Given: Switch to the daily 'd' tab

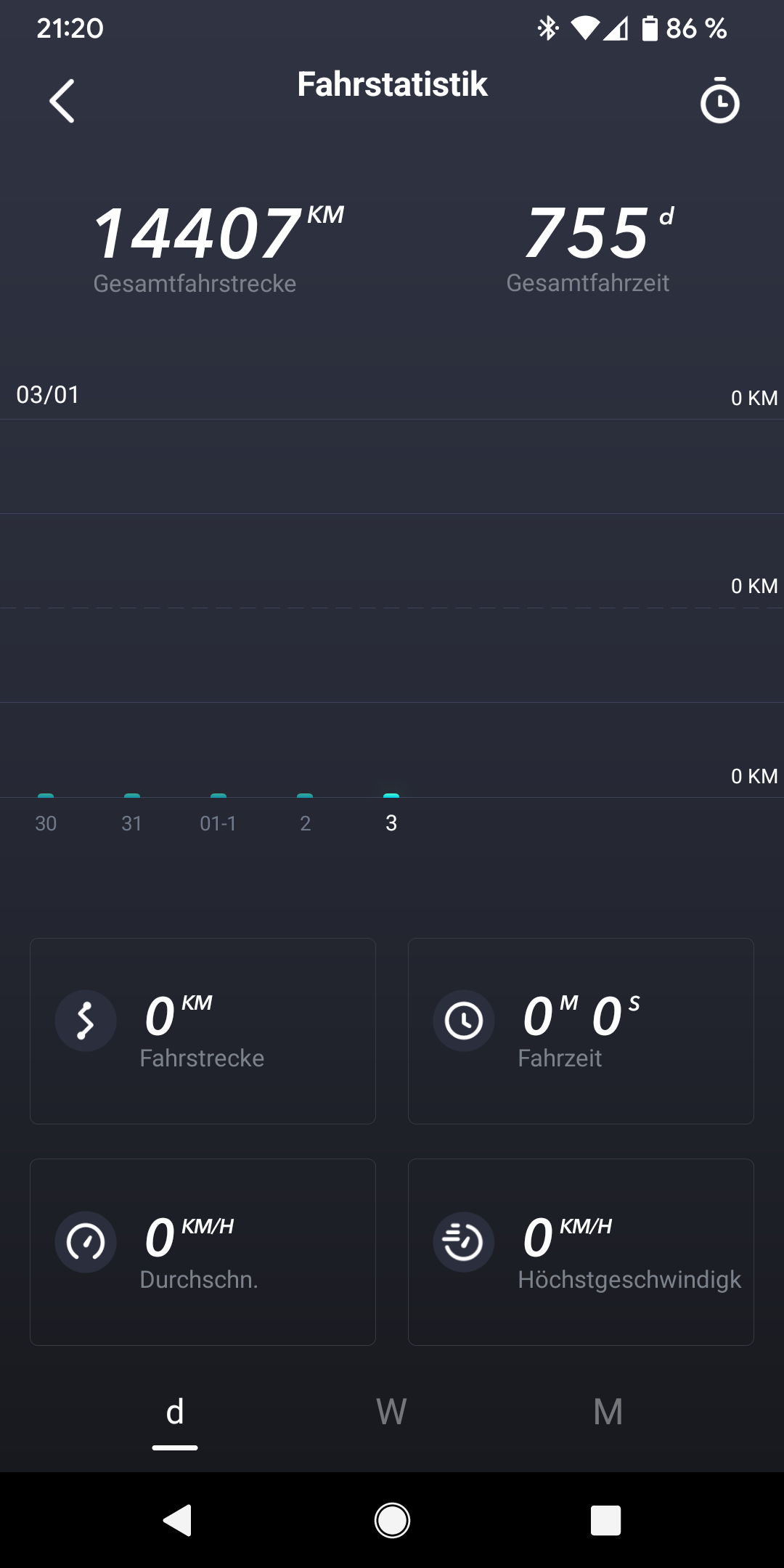Looking at the screenshot, I should pos(175,1413).
